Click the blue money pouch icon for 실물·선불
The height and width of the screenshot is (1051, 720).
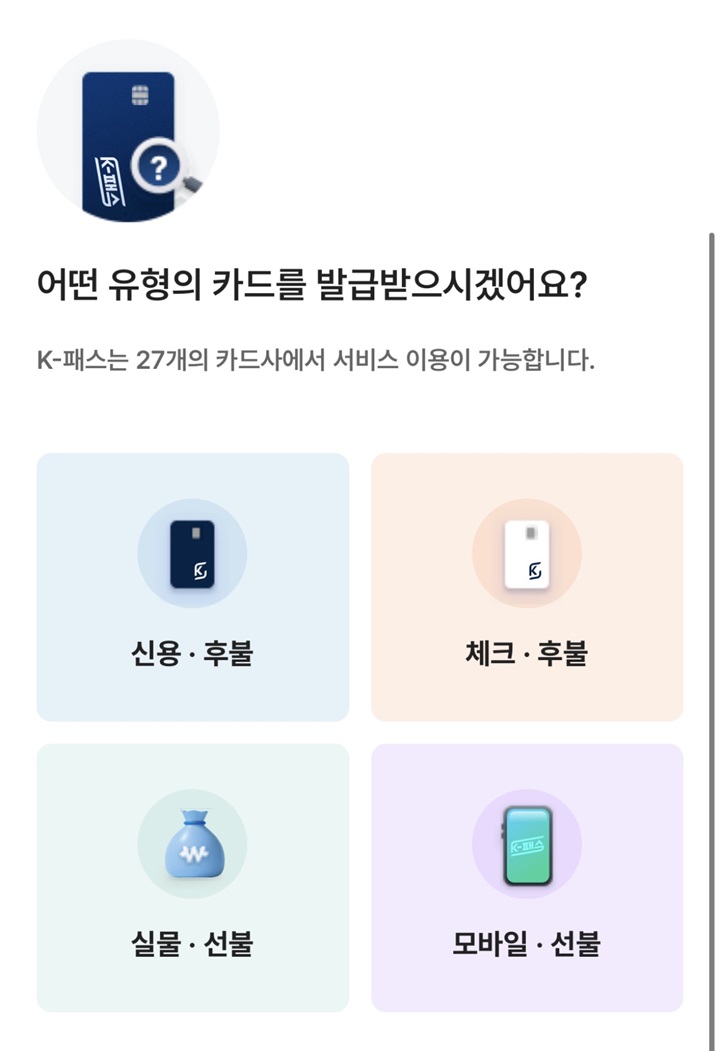tap(193, 844)
